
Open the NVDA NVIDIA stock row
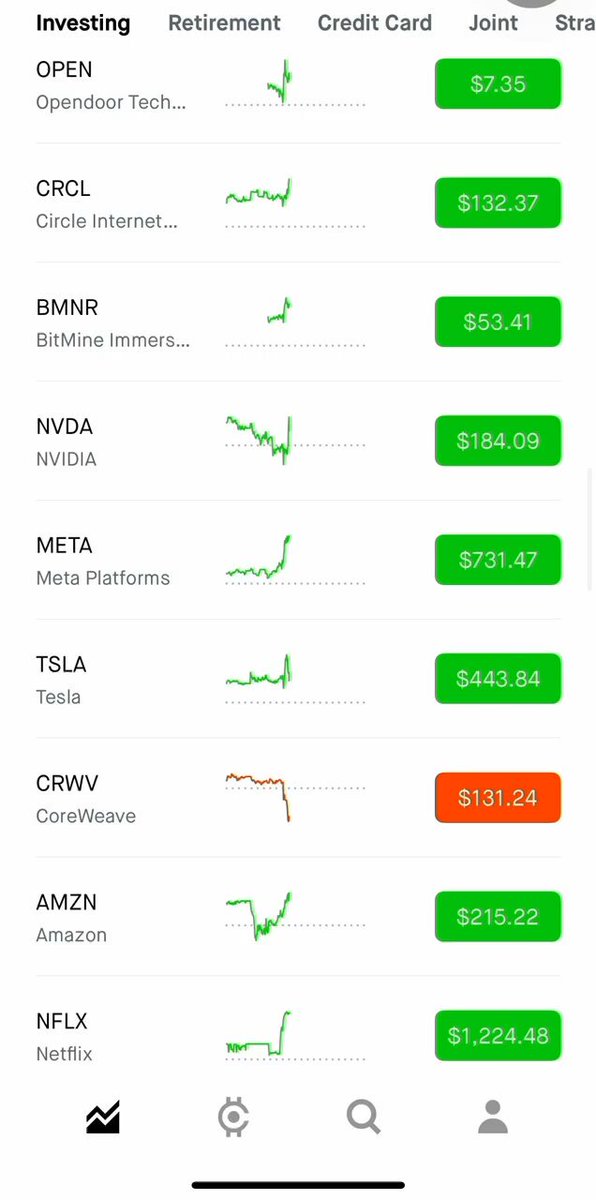pos(298,441)
